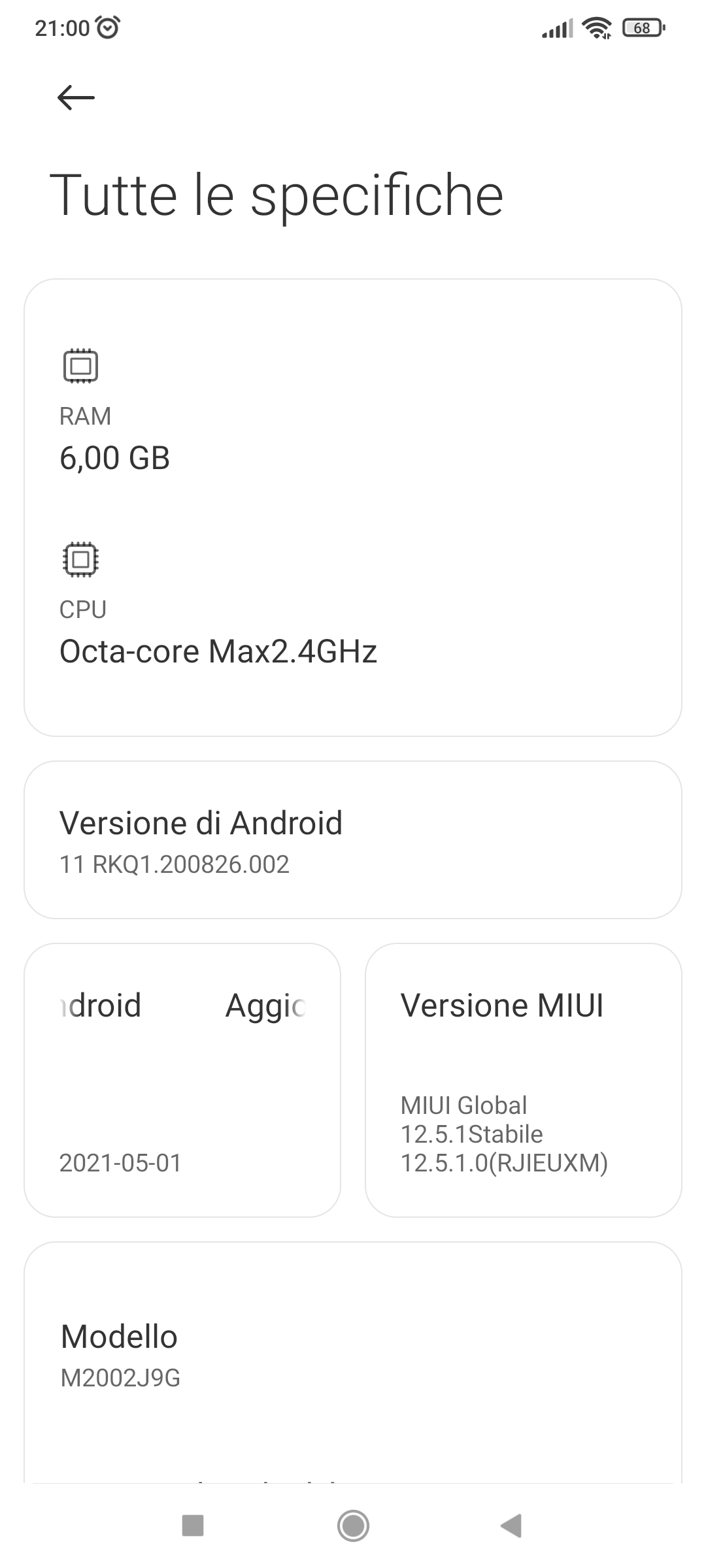The width and height of the screenshot is (706, 1568).
Task: Tap the RAM and CPU specs card
Action: tap(353, 508)
